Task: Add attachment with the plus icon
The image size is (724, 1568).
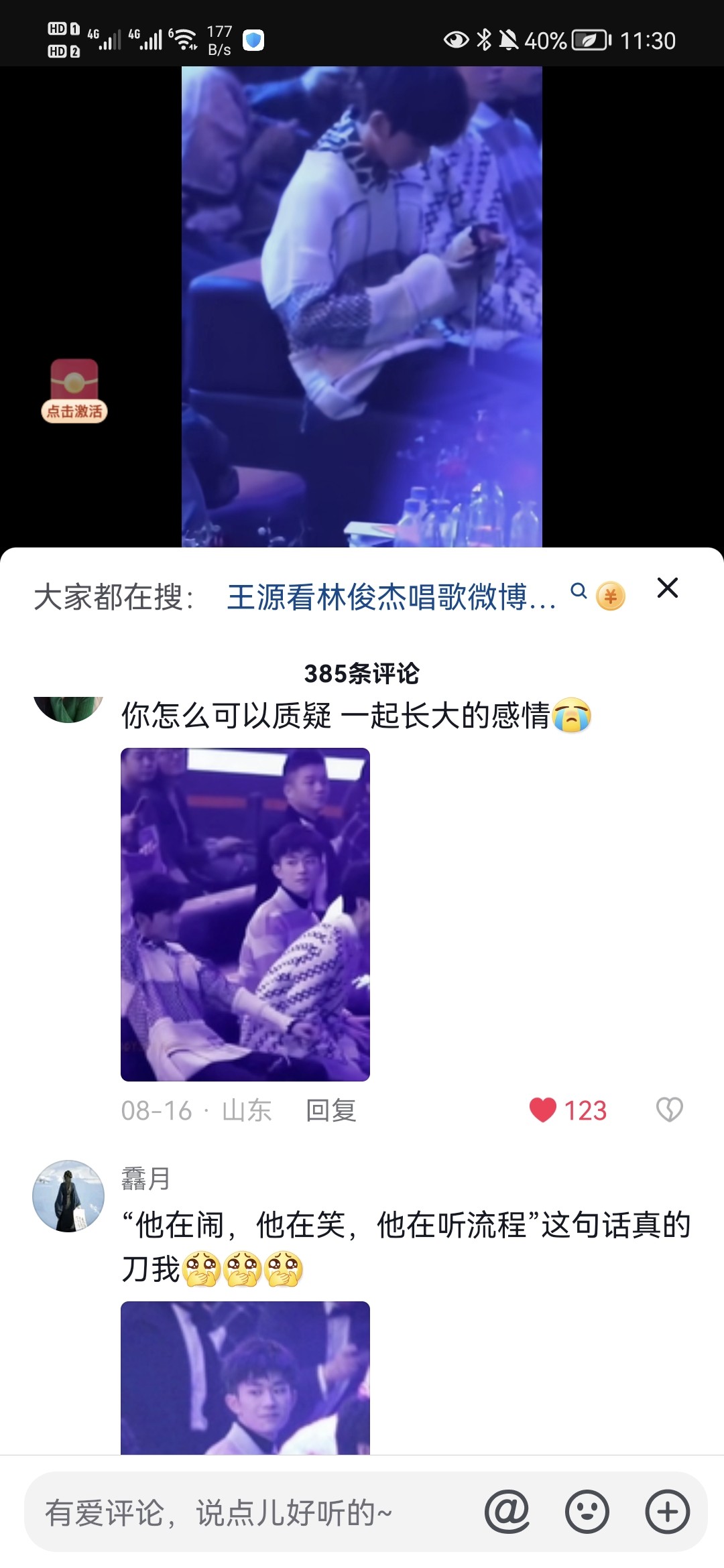Action: point(668,1512)
